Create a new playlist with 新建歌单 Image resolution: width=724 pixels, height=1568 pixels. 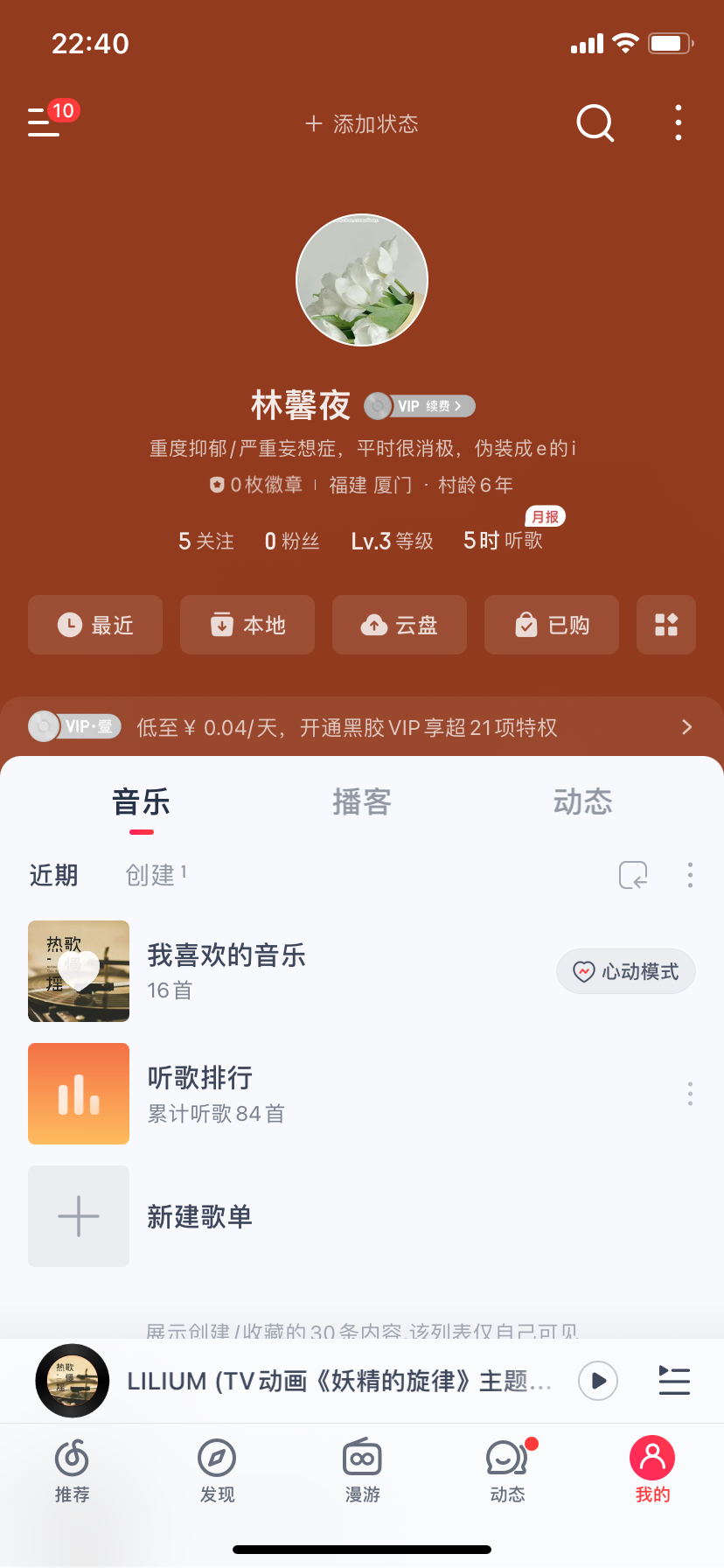199,1216
